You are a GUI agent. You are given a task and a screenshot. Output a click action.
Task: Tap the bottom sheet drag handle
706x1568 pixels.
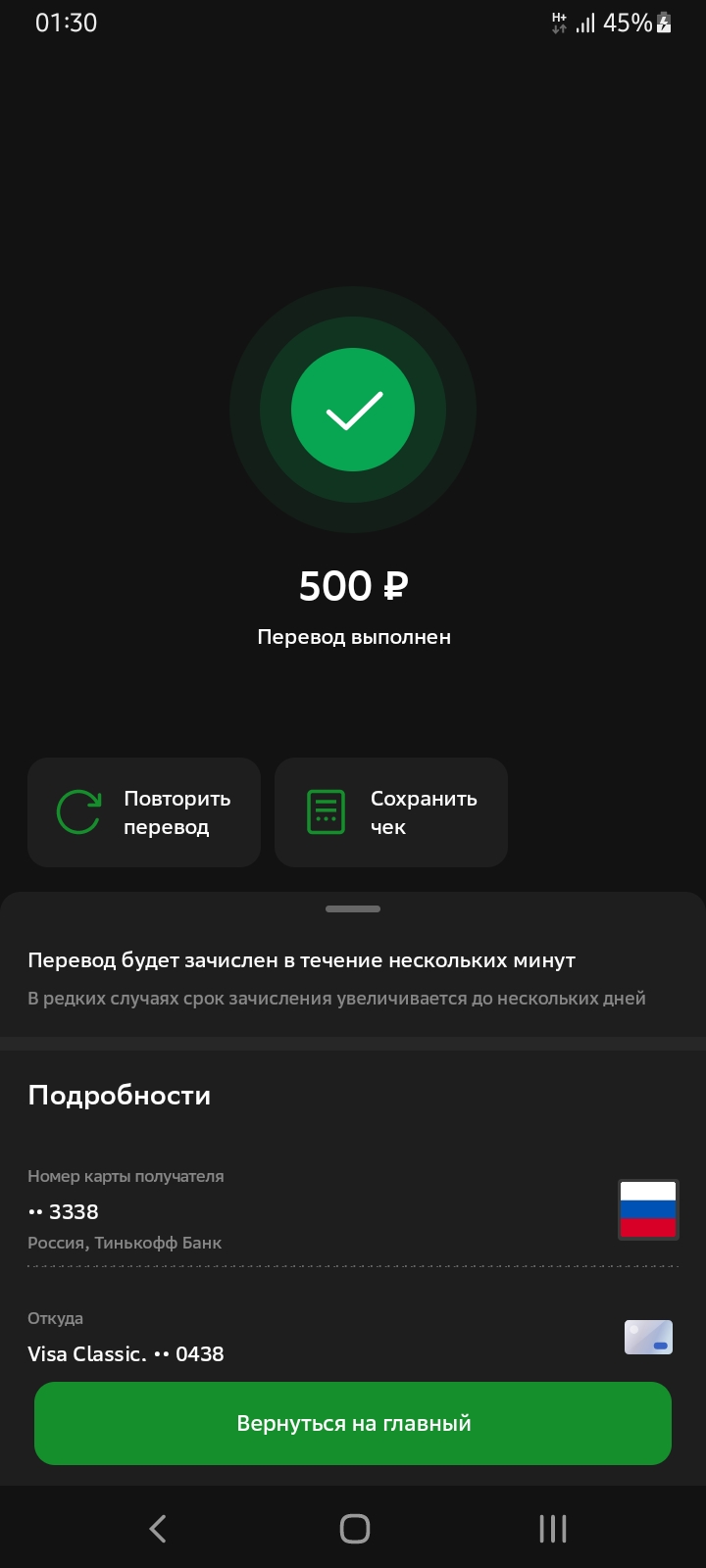point(353,909)
